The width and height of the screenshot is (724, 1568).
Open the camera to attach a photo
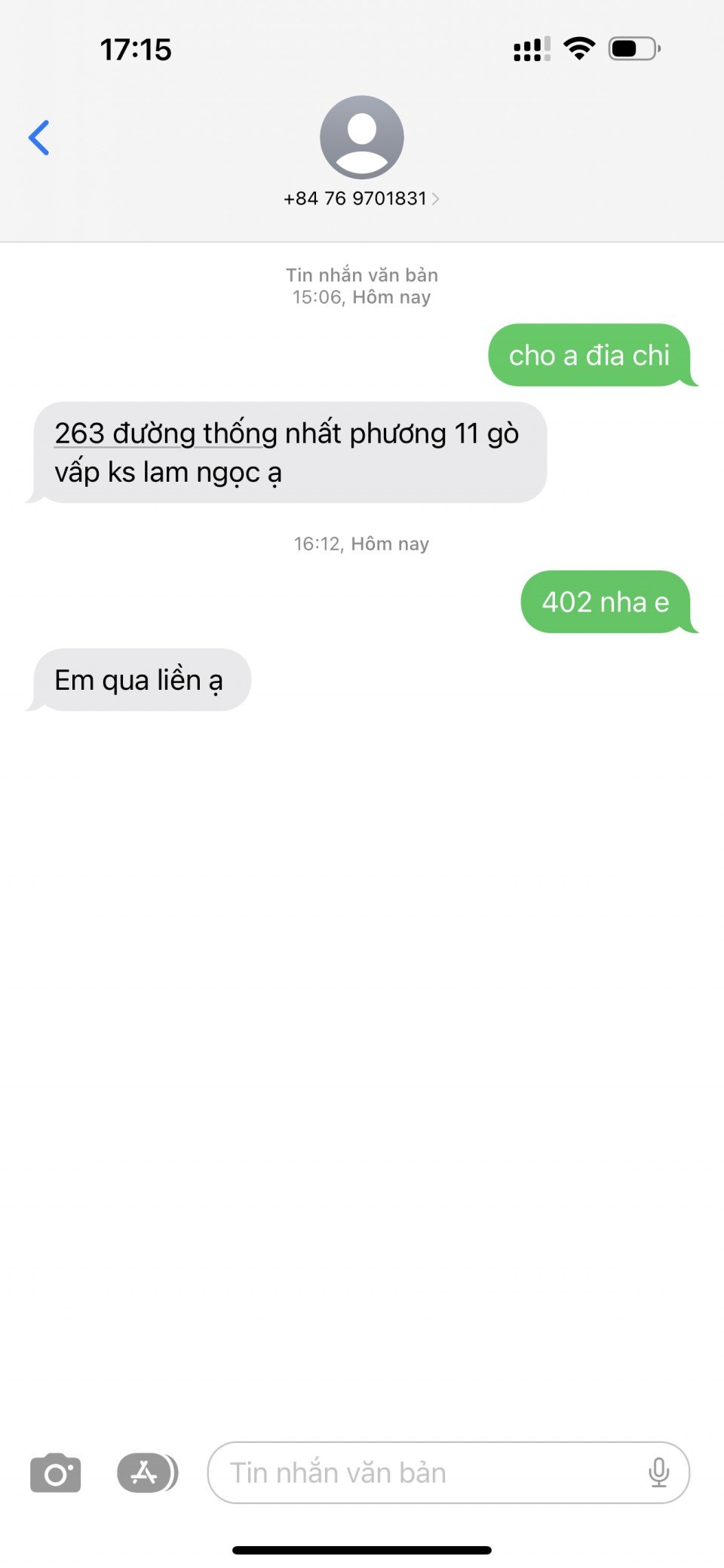click(55, 1473)
